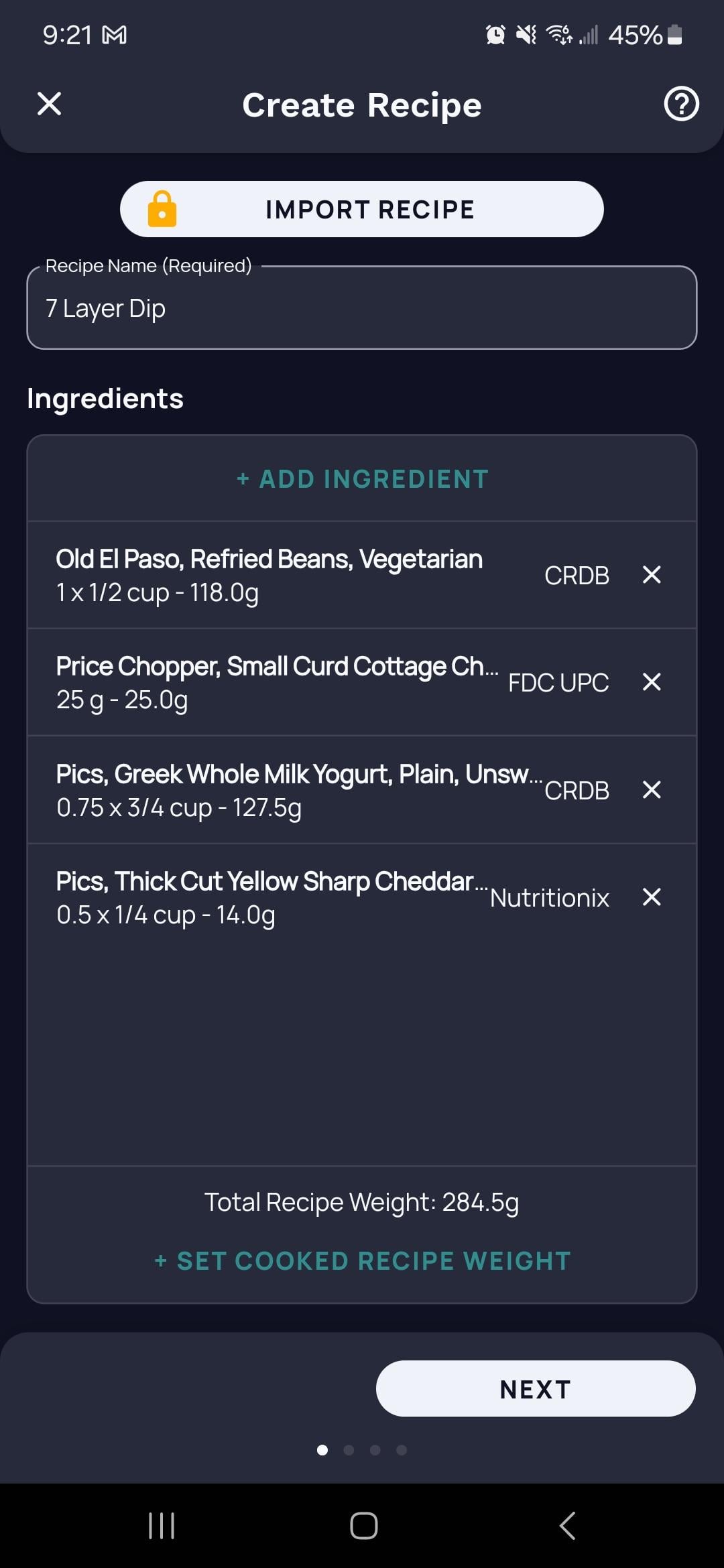Remove Pics Thick Cut Sharp Cheddar ingredient
This screenshot has width=724, height=1568.
click(652, 897)
